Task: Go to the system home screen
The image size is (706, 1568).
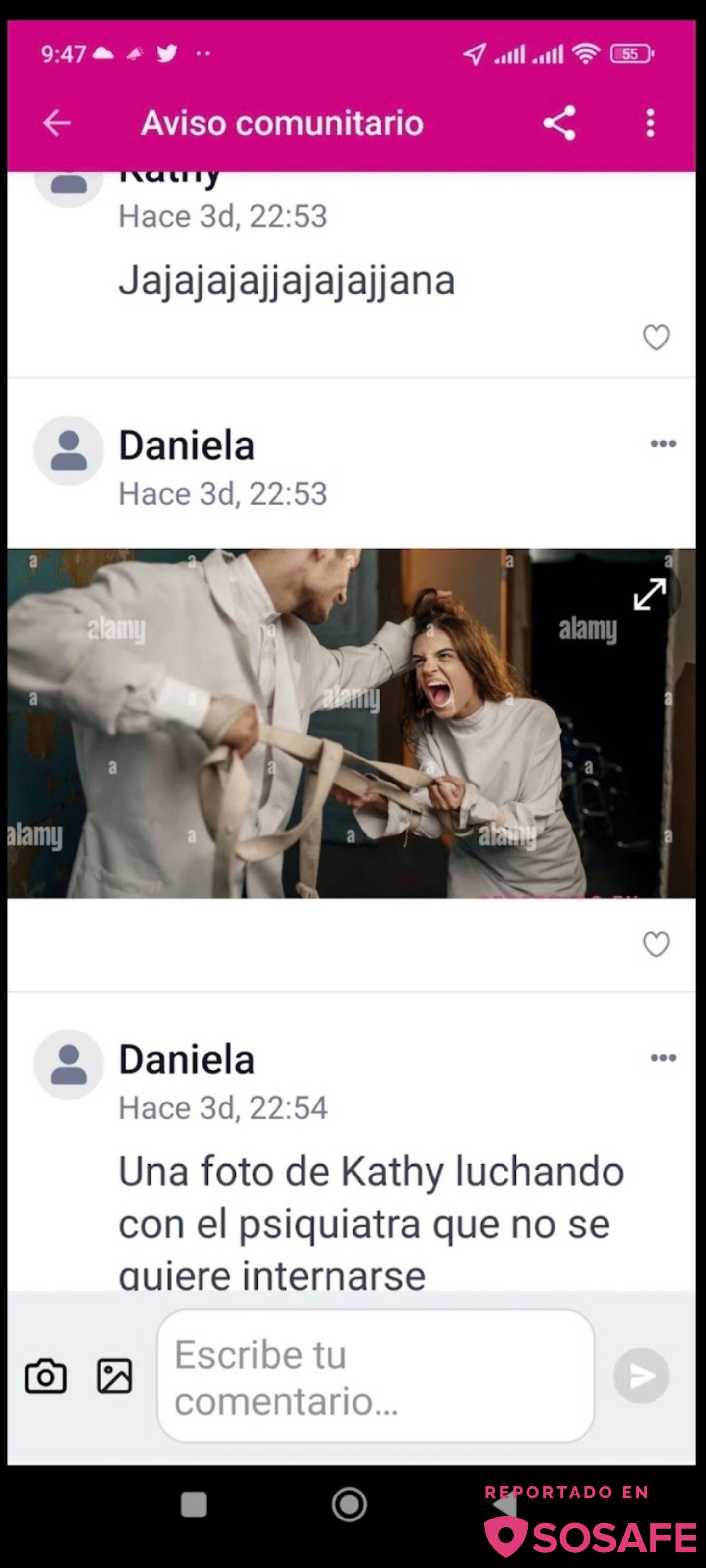Action: tap(349, 1505)
